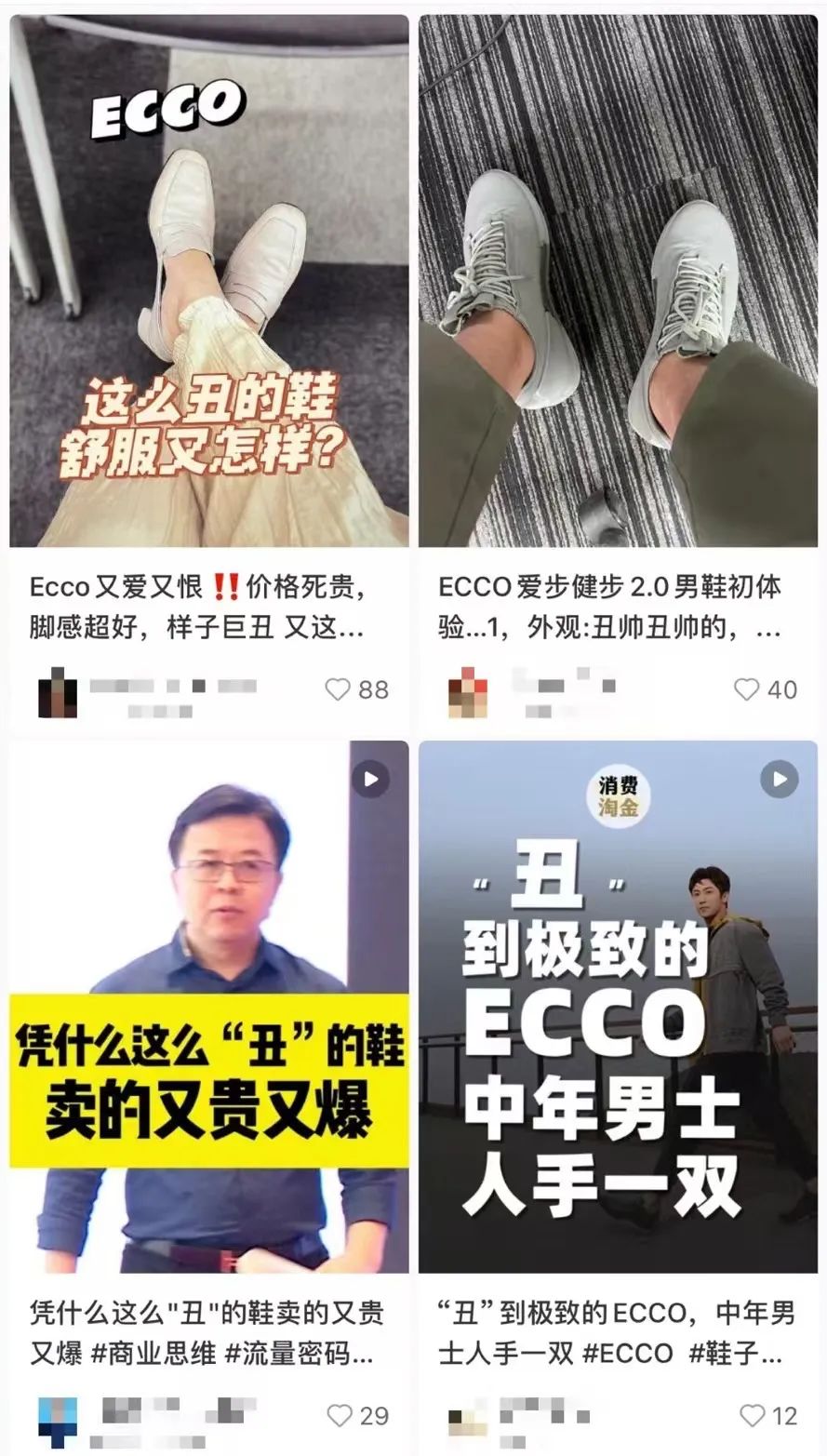
Task: Like the Ecco又爱又恨 post with 88 likes
Action: [x=338, y=689]
